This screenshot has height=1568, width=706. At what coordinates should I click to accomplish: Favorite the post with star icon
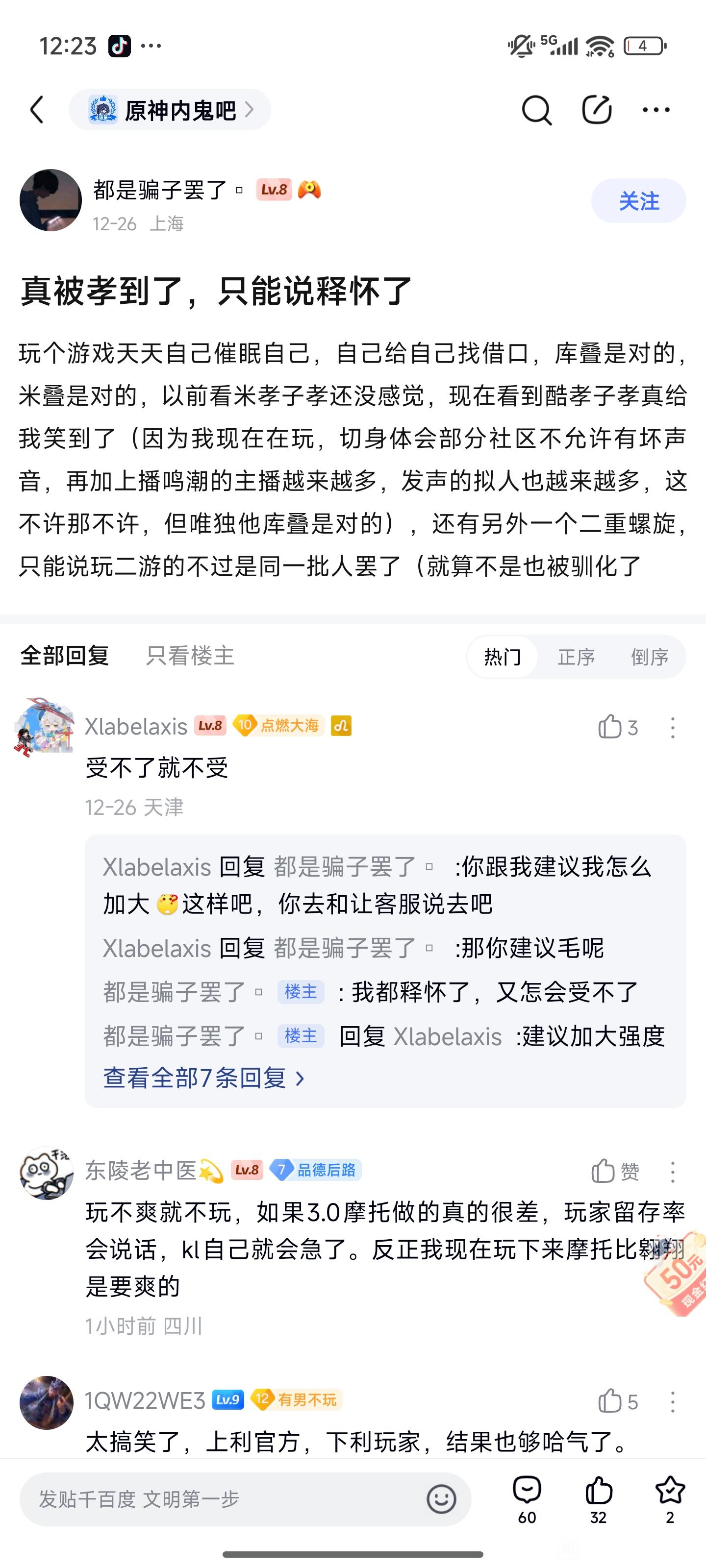click(669, 1498)
